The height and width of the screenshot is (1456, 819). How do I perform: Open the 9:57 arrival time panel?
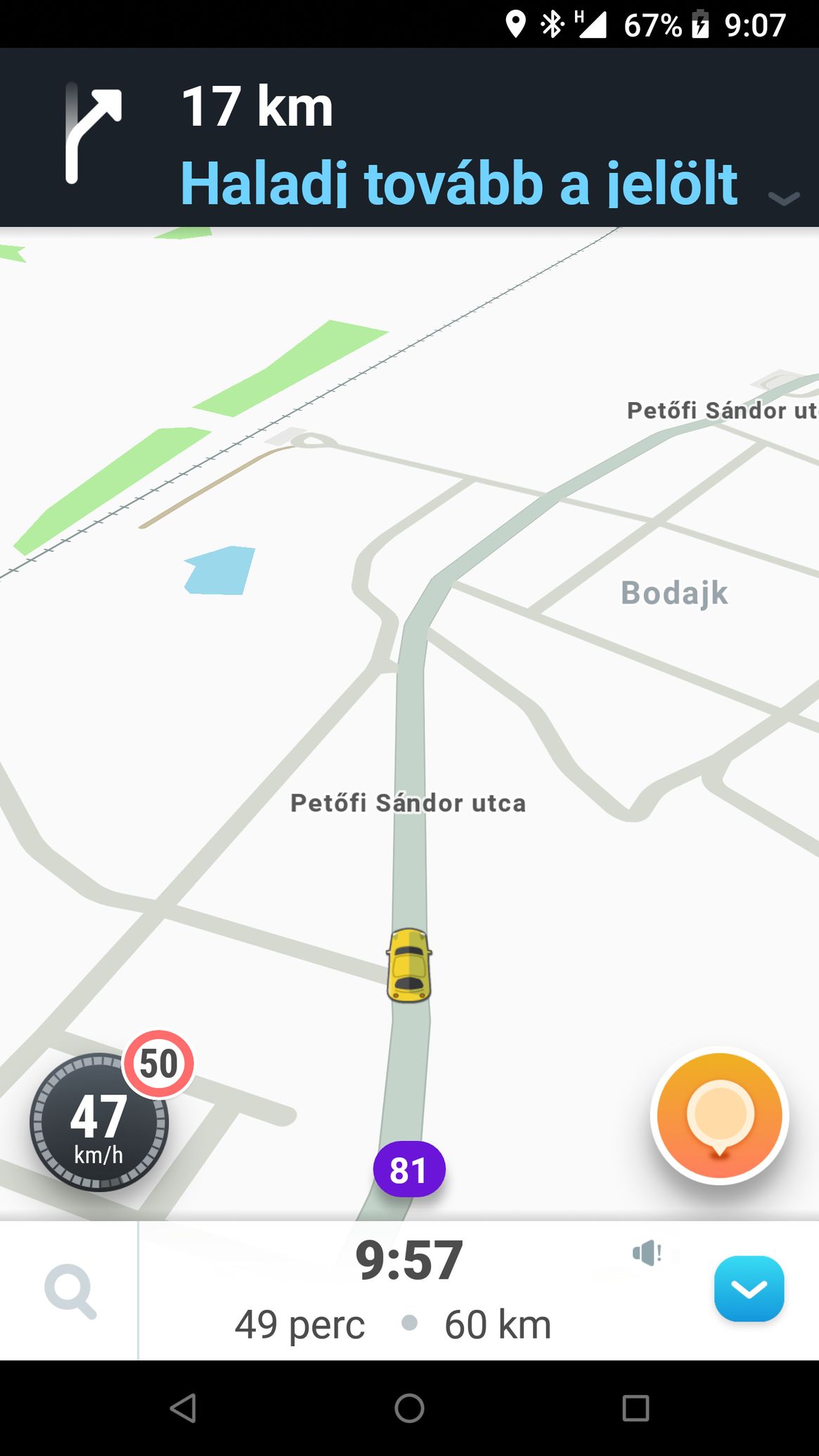(x=408, y=1261)
